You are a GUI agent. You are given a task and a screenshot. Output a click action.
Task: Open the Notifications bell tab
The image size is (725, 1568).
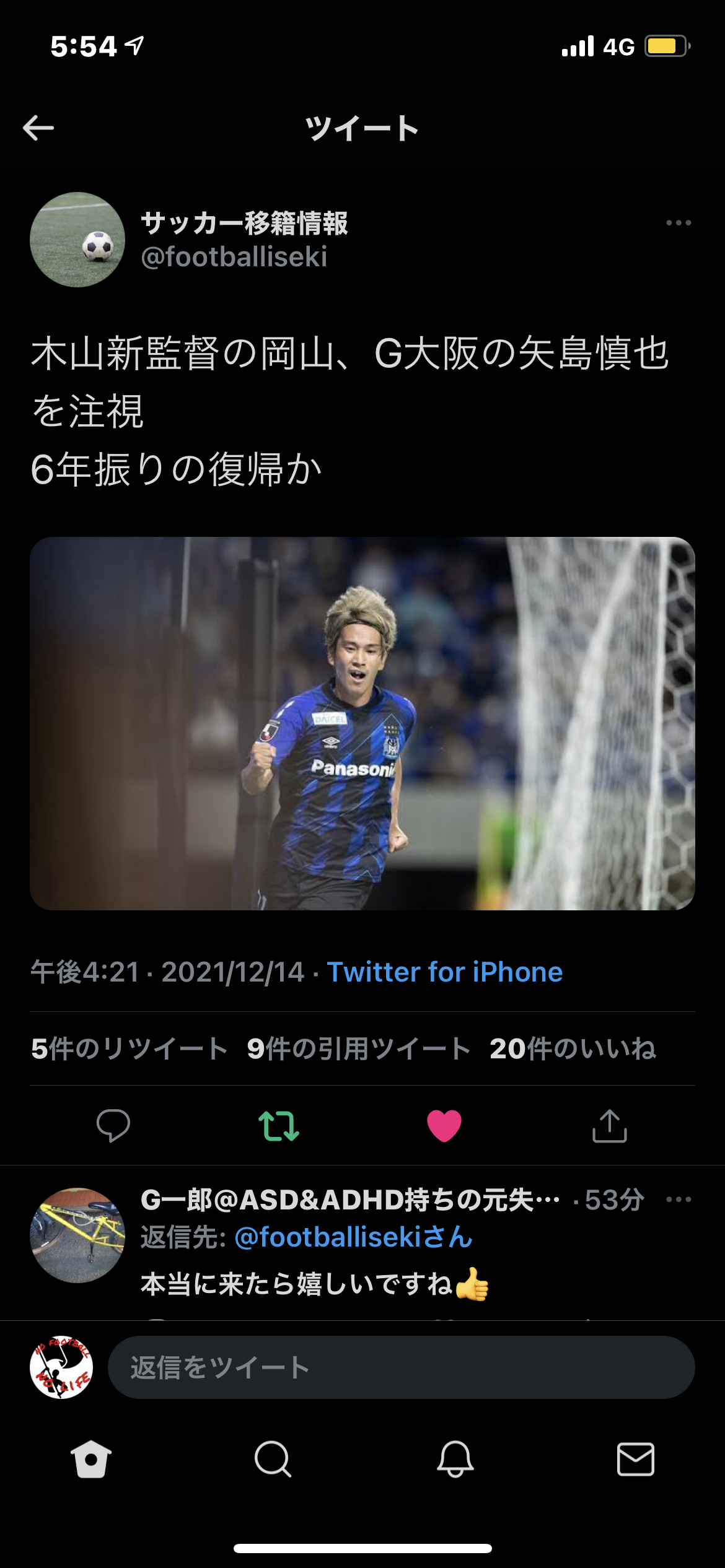click(x=455, y=1459)
